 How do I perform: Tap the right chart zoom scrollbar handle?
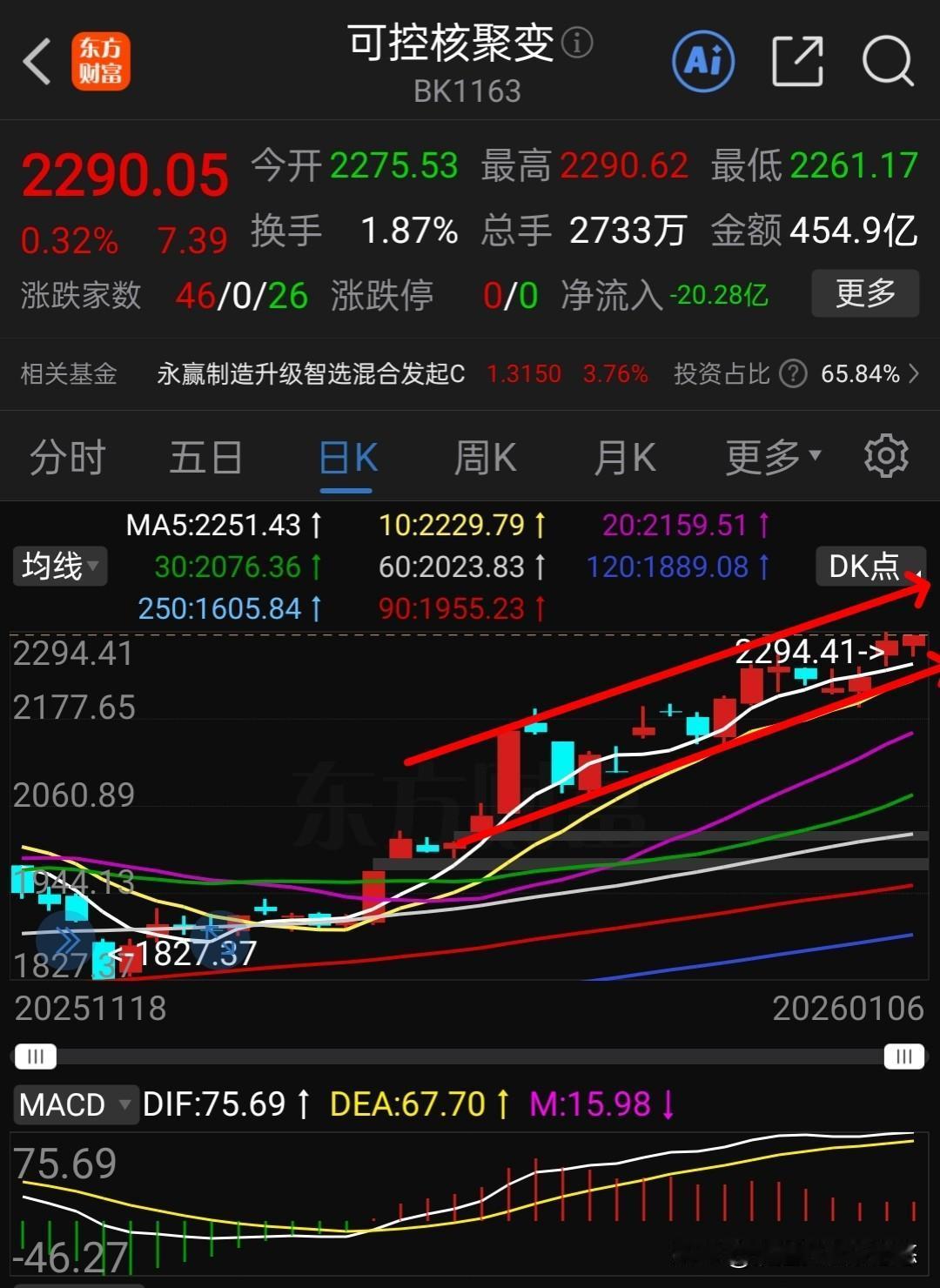903,1056
